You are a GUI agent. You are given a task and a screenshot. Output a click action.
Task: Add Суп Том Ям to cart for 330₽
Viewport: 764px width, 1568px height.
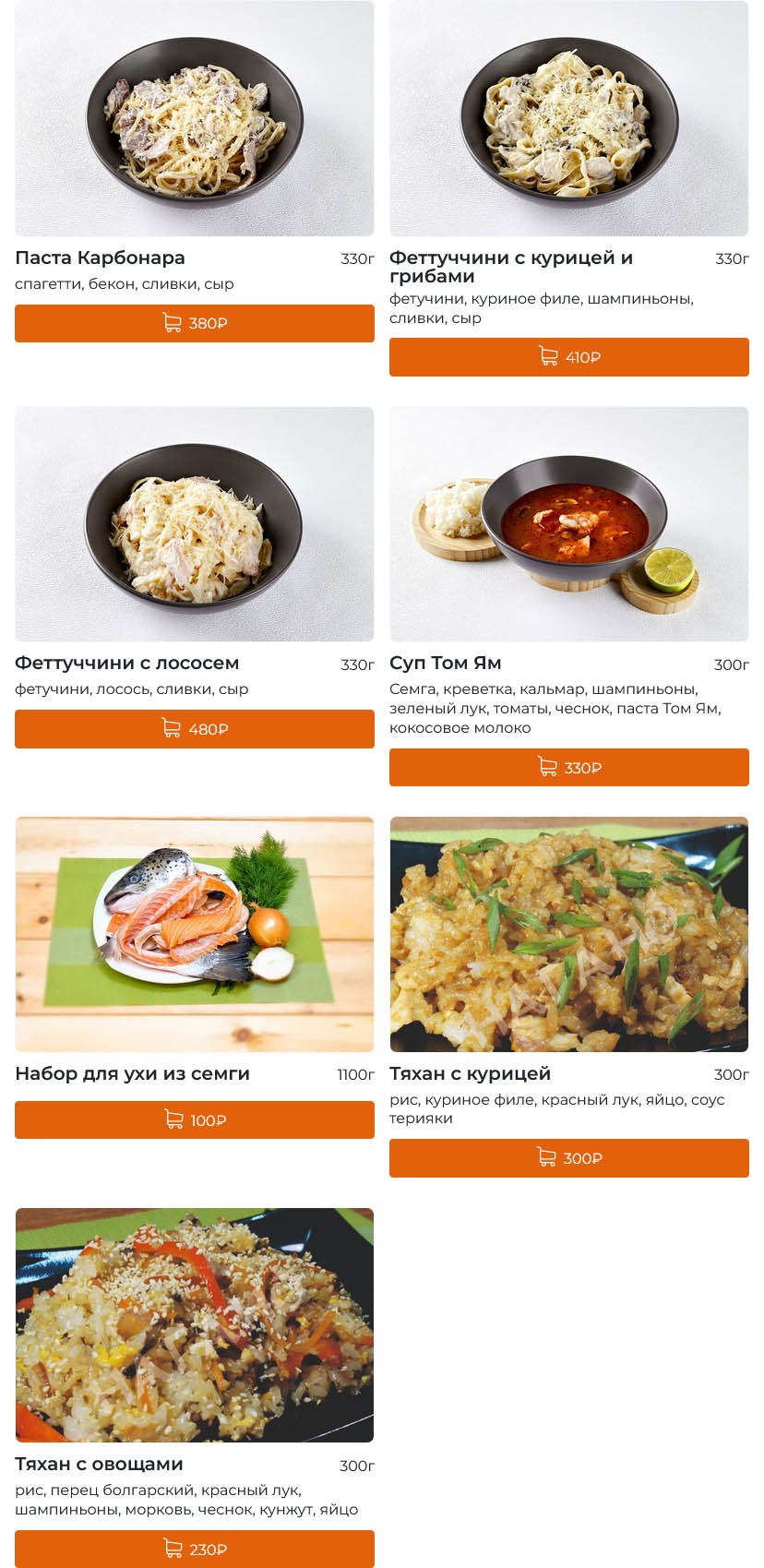tap(569, 767)
